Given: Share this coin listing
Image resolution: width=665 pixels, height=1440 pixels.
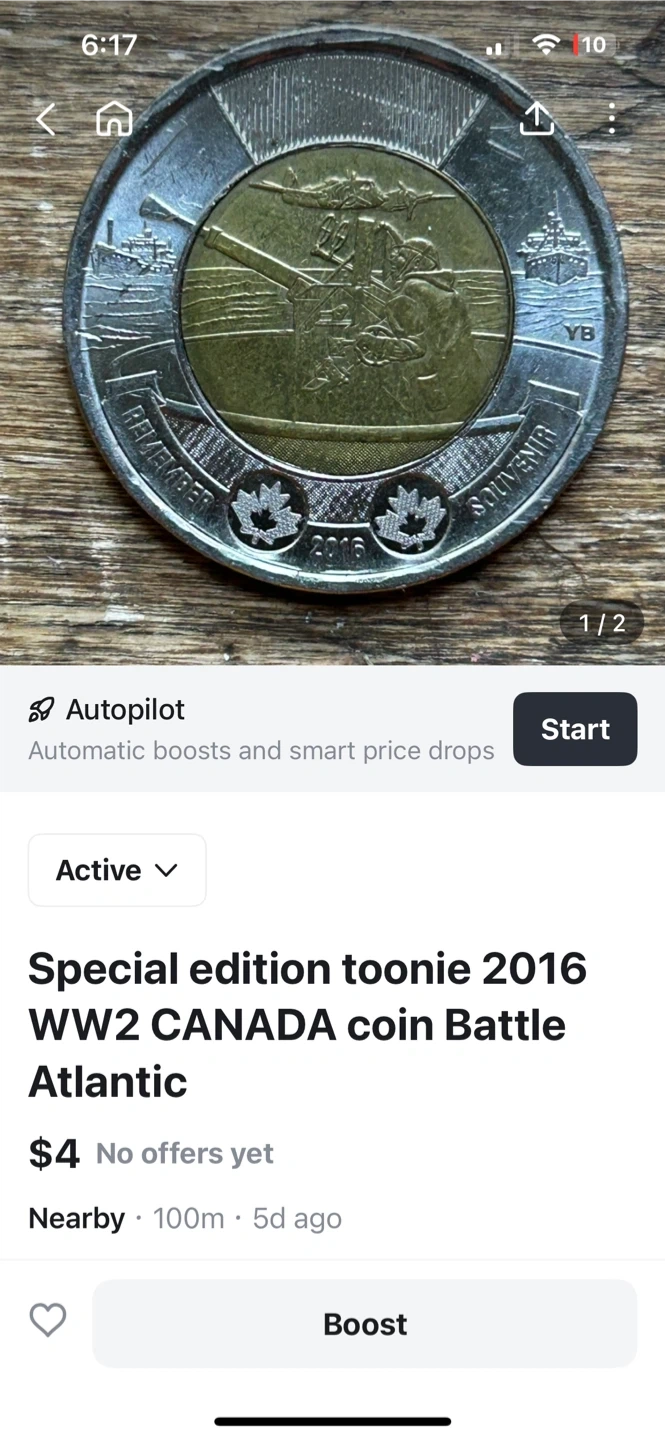Looking at the screenshot, I should [537, 118].
